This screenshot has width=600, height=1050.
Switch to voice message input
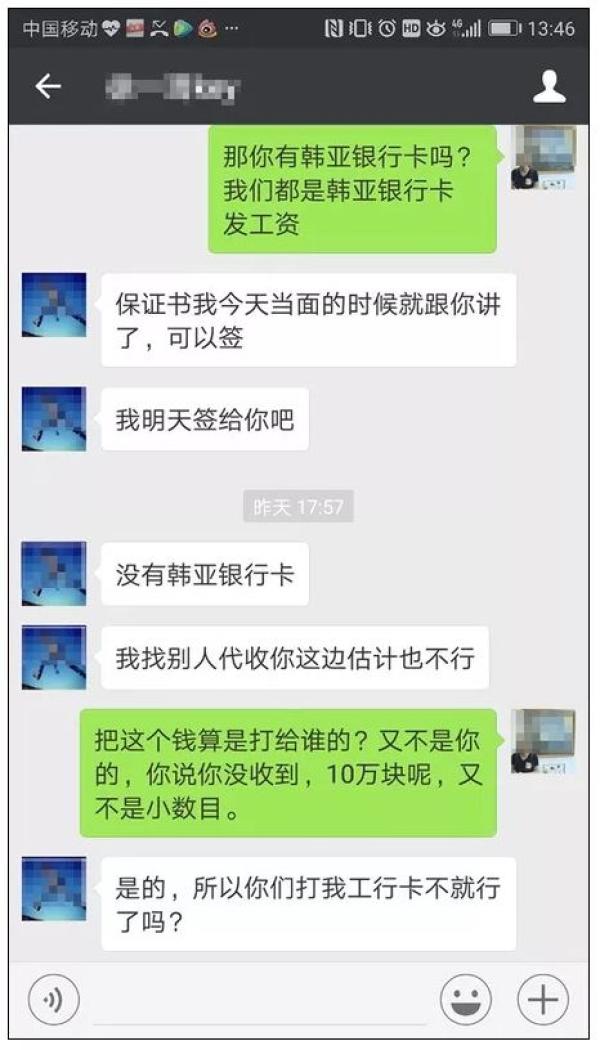[53, 999]
